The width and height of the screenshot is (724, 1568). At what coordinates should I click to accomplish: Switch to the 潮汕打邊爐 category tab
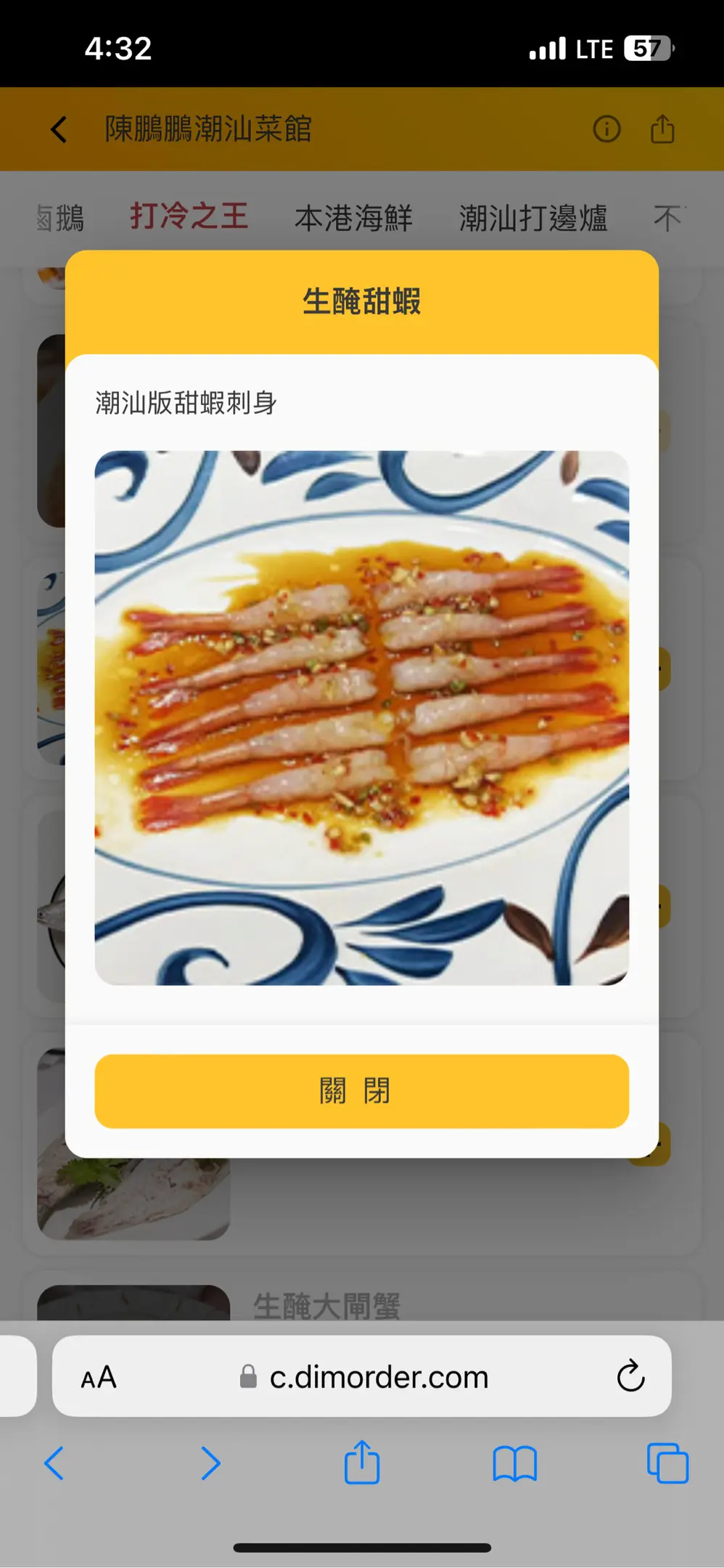pyautogui.click(x=533, y=218)
